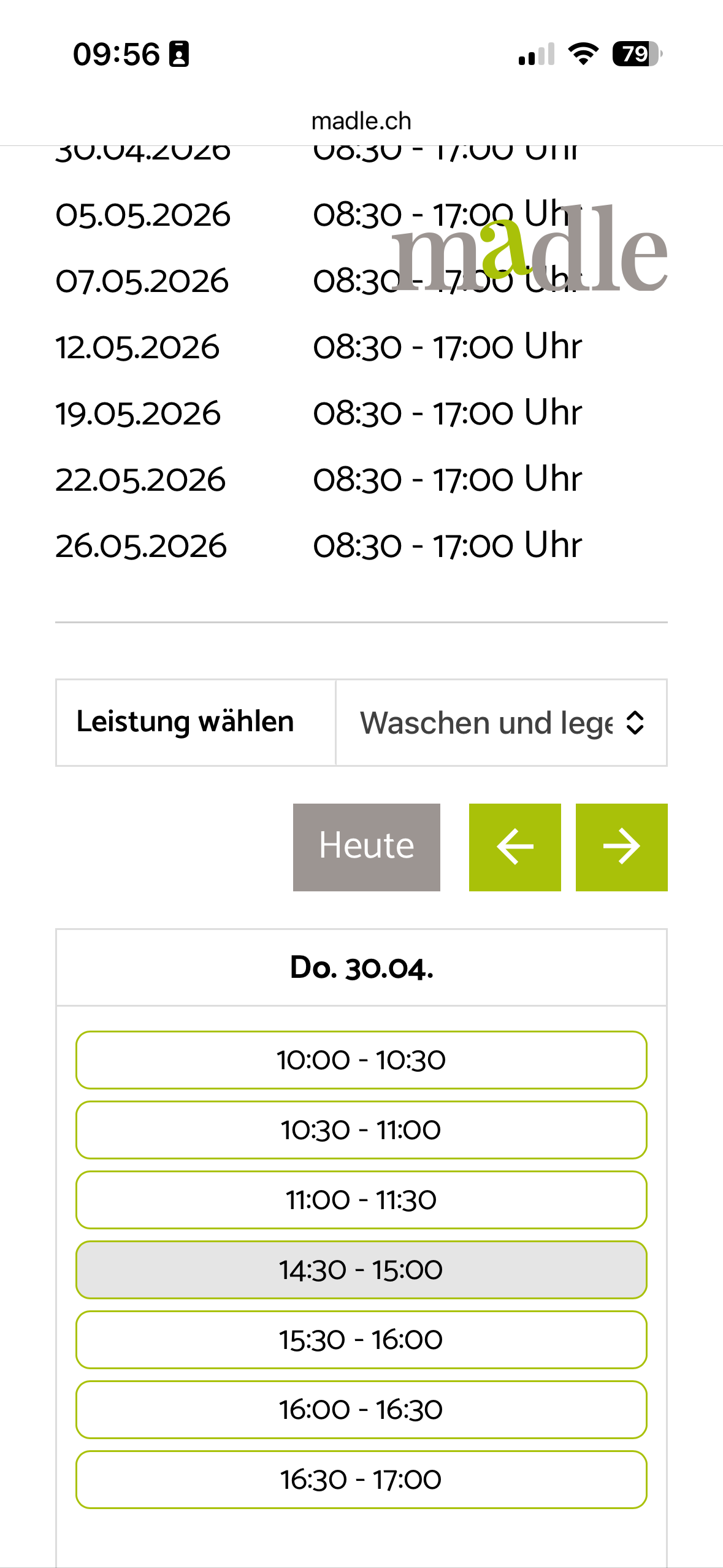This screenshot has width=723, height=1568.
Task: Tap the cellular signal bars icon
Action: click(x=535, y=55)
